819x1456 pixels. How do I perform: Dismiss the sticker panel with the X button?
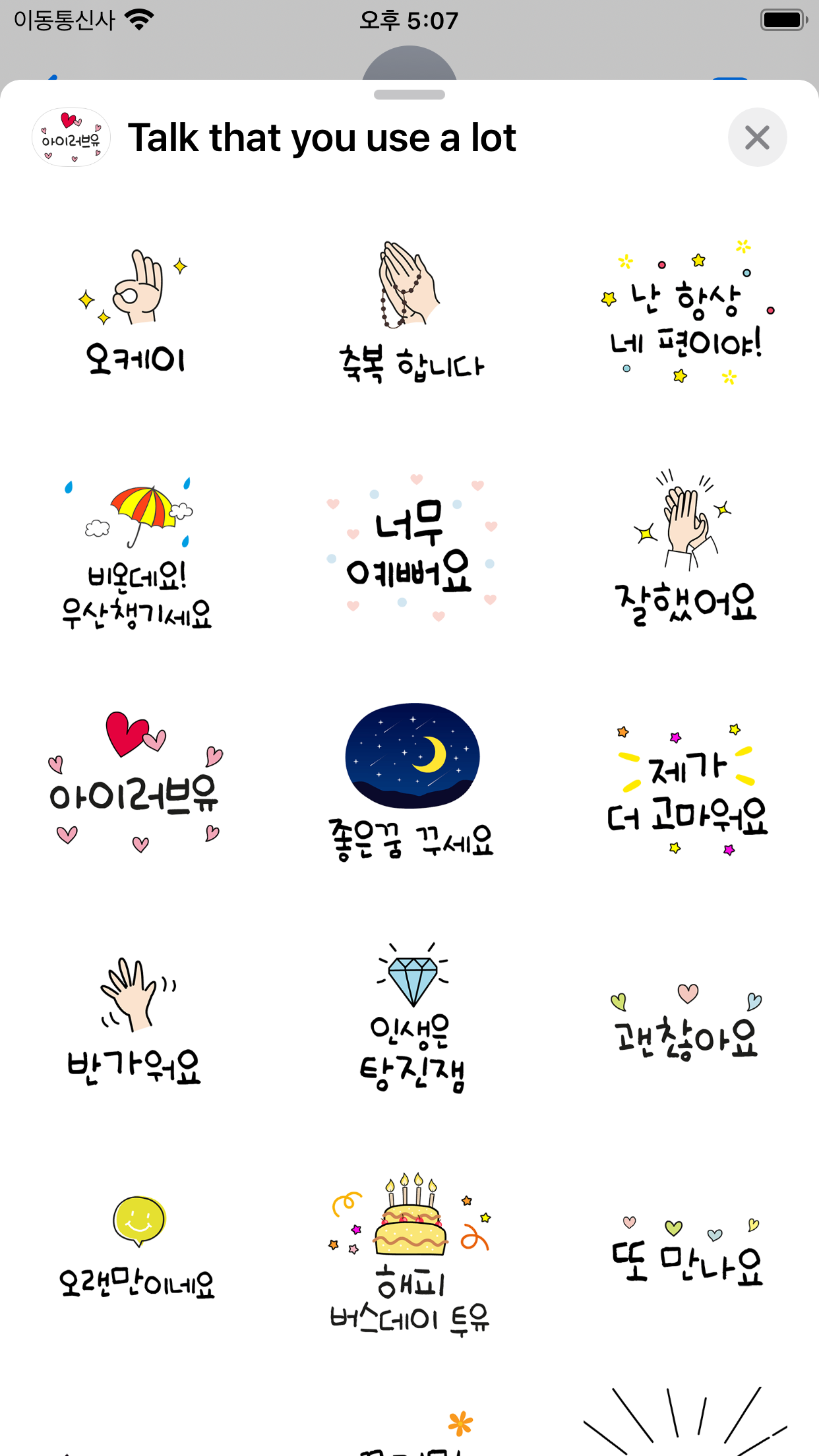[756, 137]
